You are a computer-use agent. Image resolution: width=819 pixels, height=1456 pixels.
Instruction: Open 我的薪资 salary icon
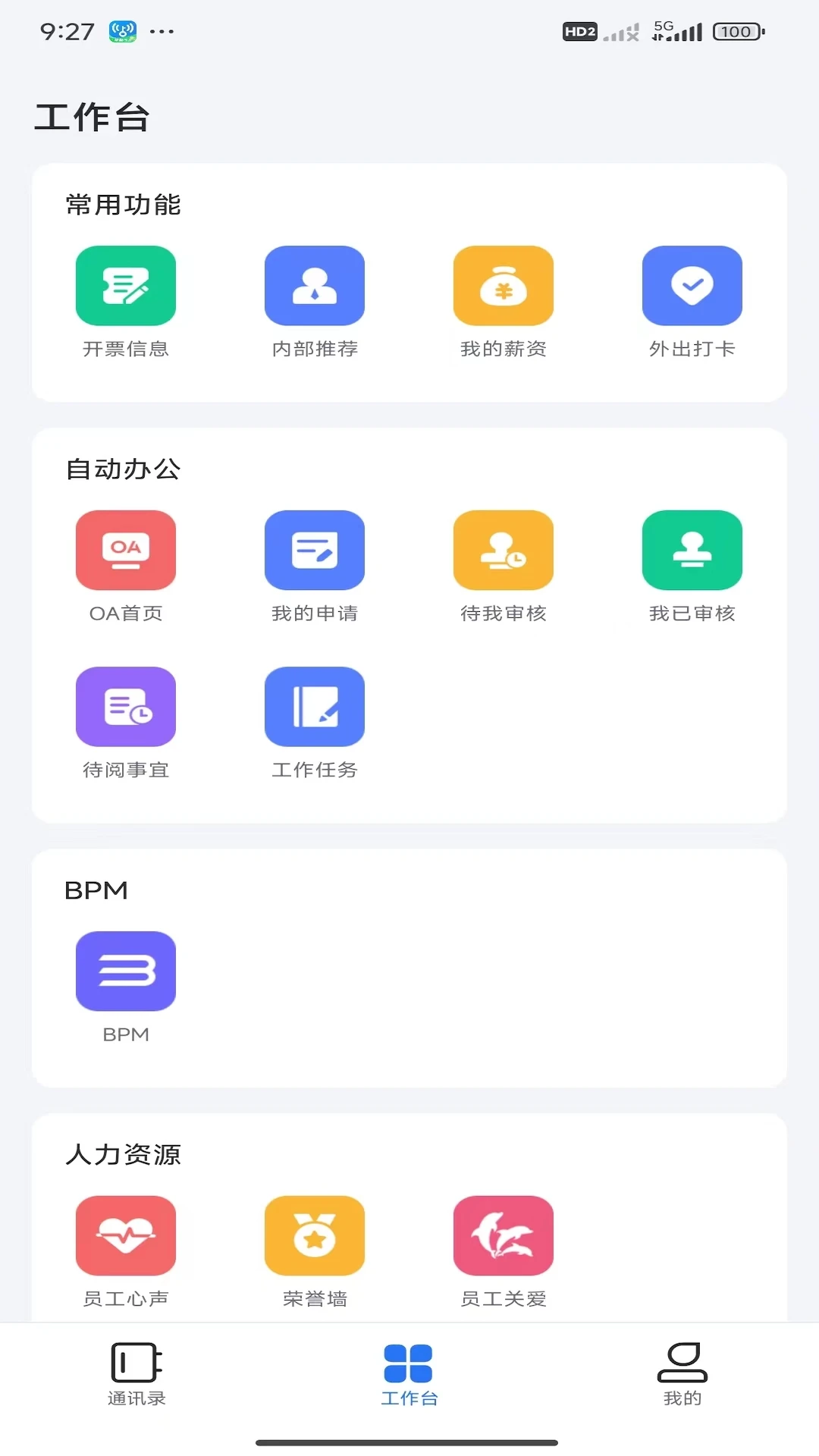coord(504,286)
